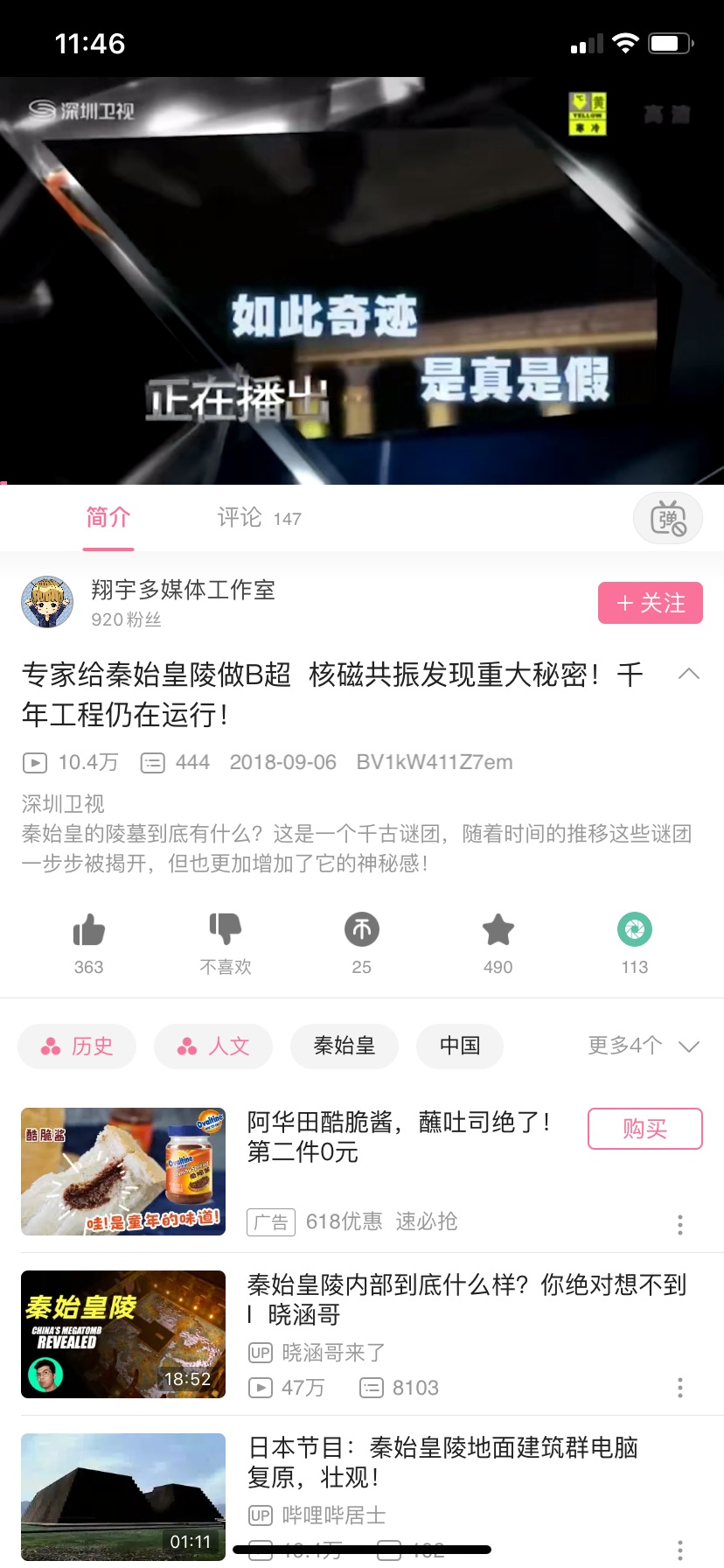This screenshot has height=1568, width=724.
Task: Add video to favorites with star
Action: [x=498, y=930]
